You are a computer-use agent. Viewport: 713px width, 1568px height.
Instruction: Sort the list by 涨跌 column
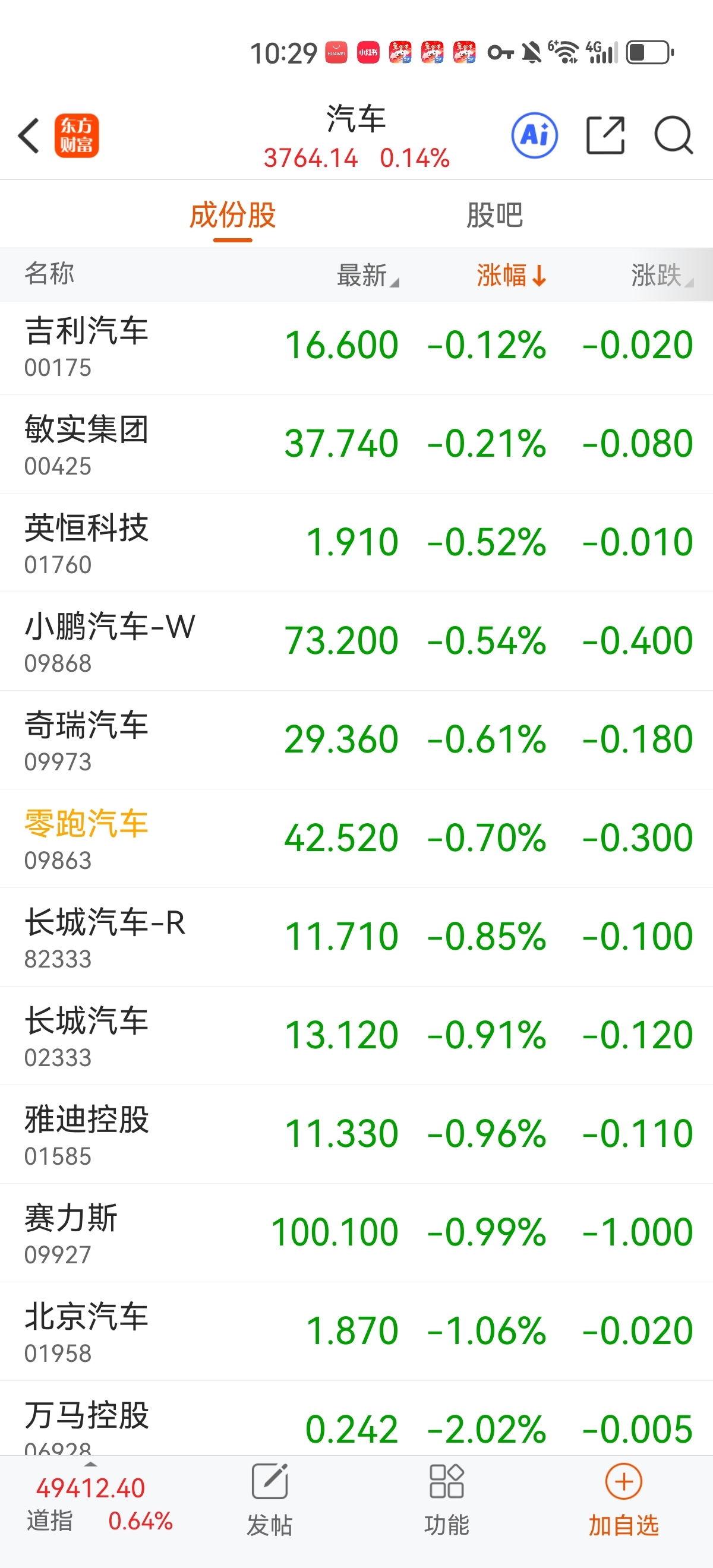point(662,275)
